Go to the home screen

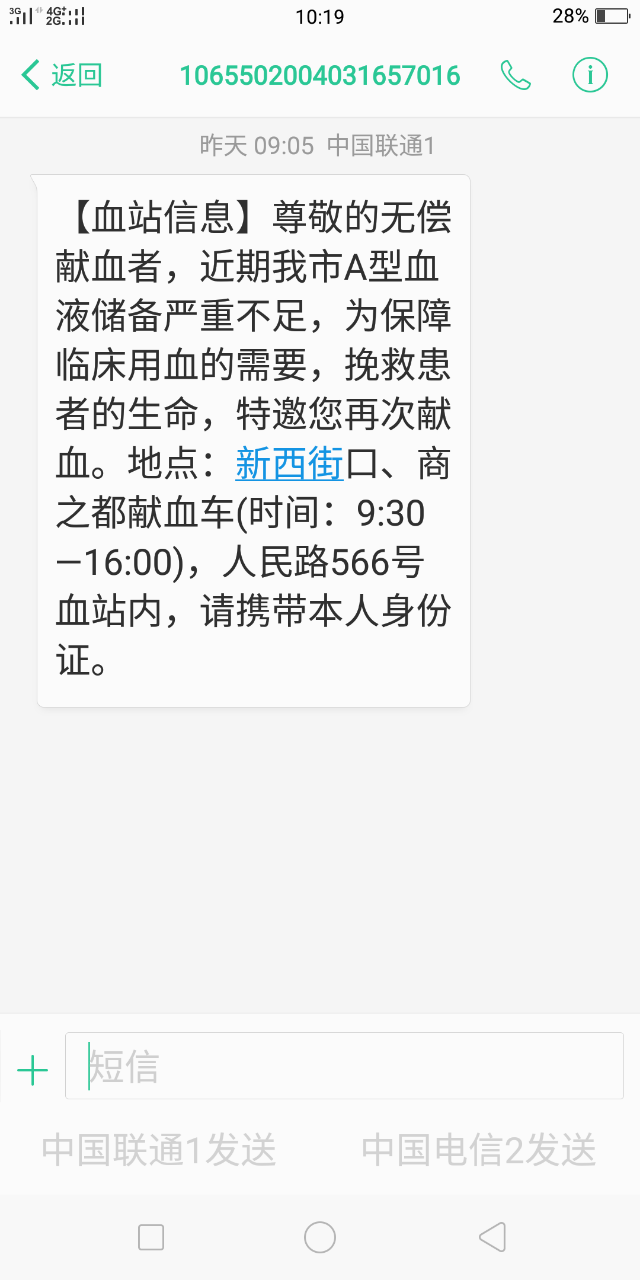click(x=320, y=1238)
